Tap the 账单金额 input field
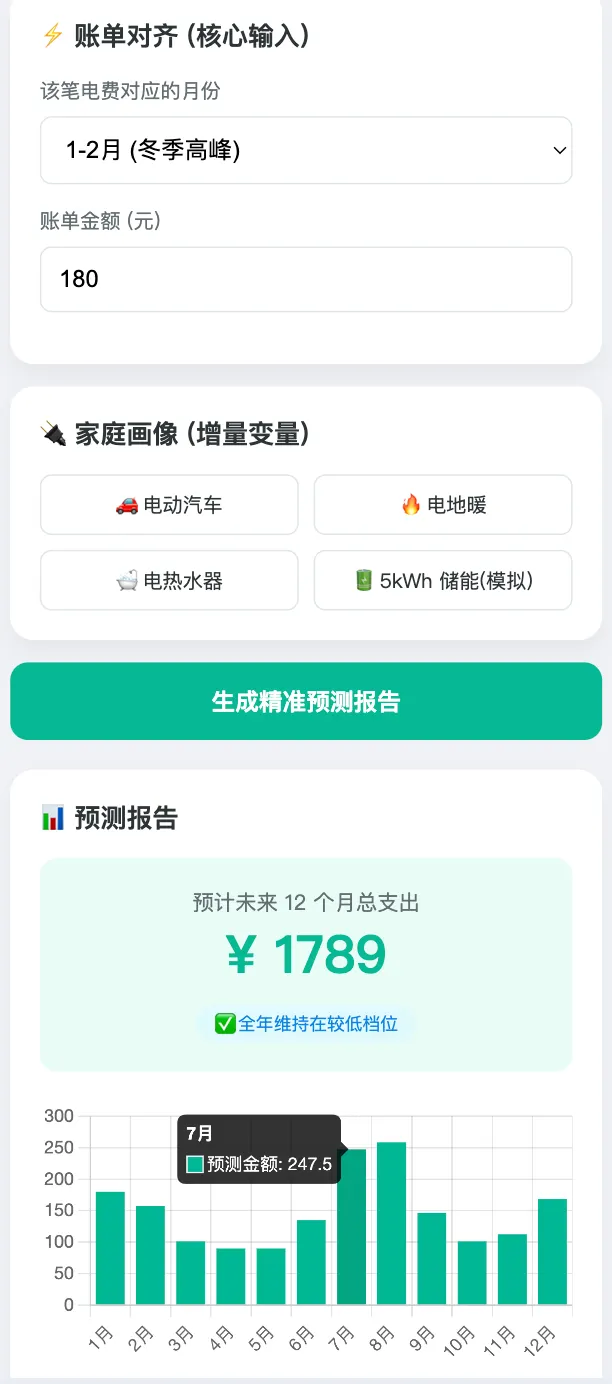 coord(306,279)
